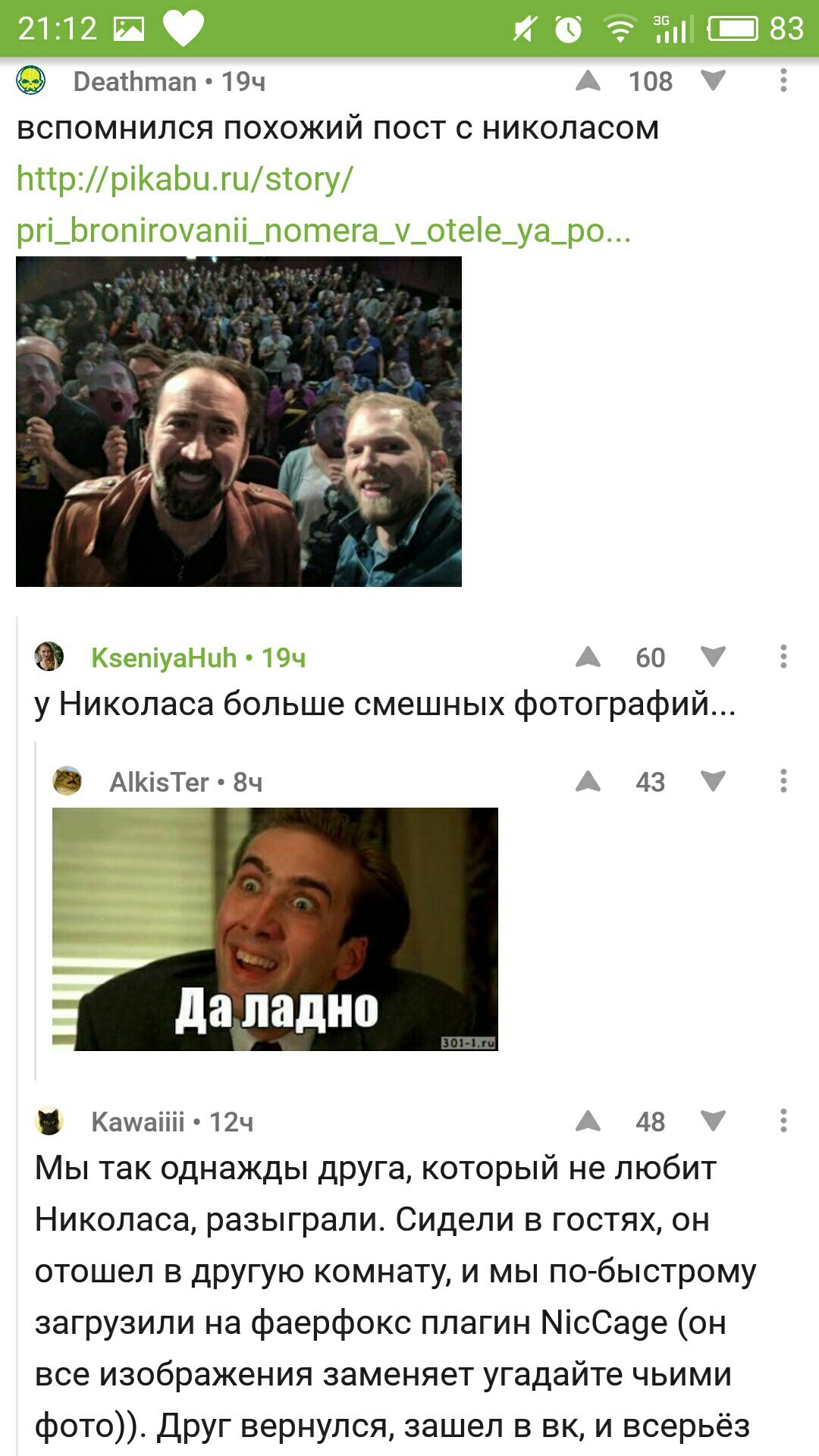
Task: Upvote AlkisTer's meme reply
Action: (x=588, y=782)
